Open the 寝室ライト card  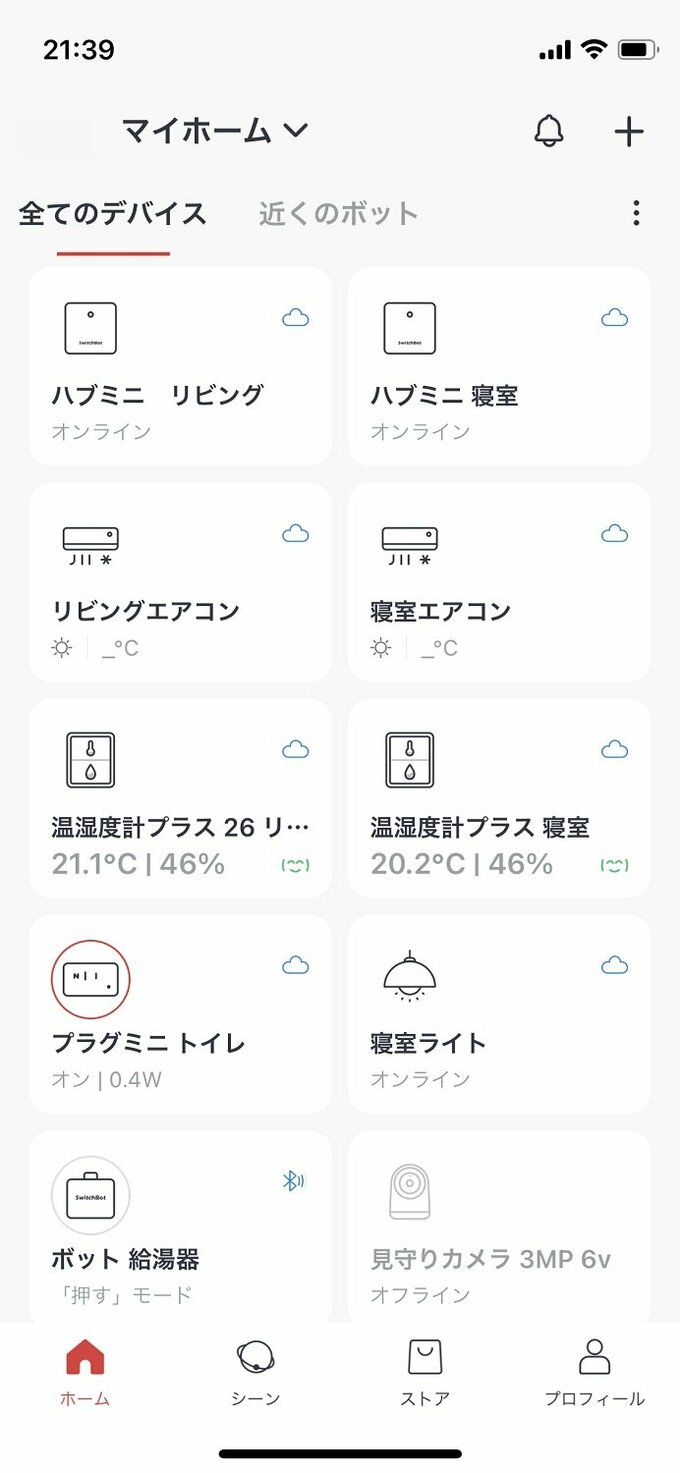point(499,1014)
